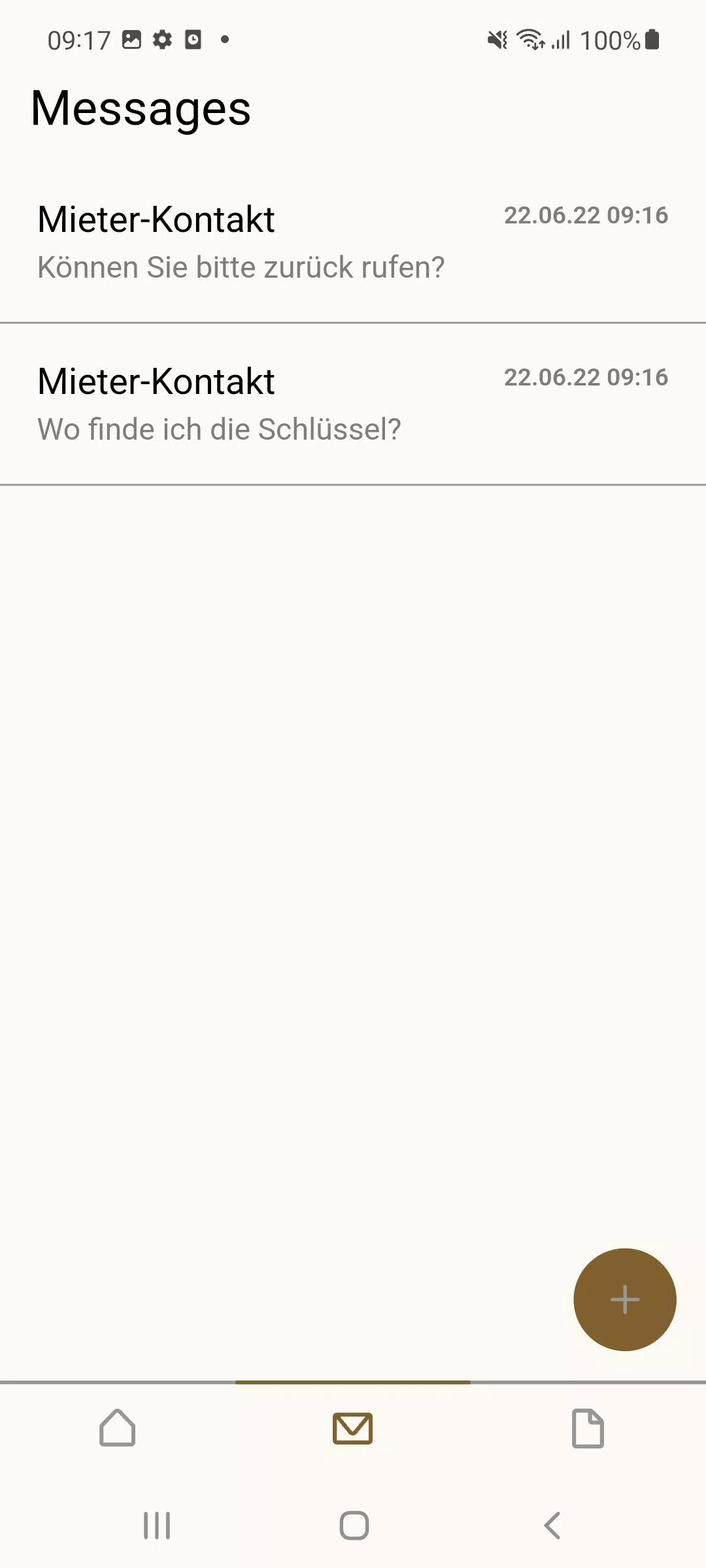Viewport: 706px width, 1568px height.
Task: Open message "Können Sie bitte zurück rufen?"
Action: 353,242
